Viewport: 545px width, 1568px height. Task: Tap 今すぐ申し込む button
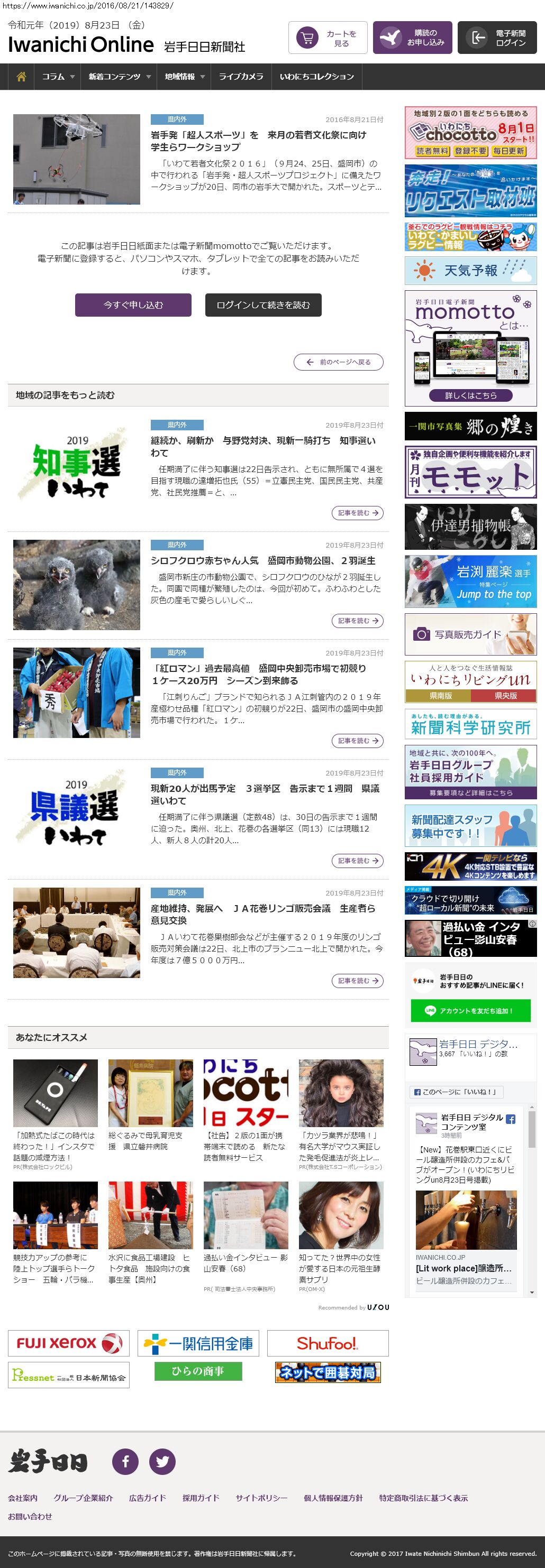tap(133, 305)
